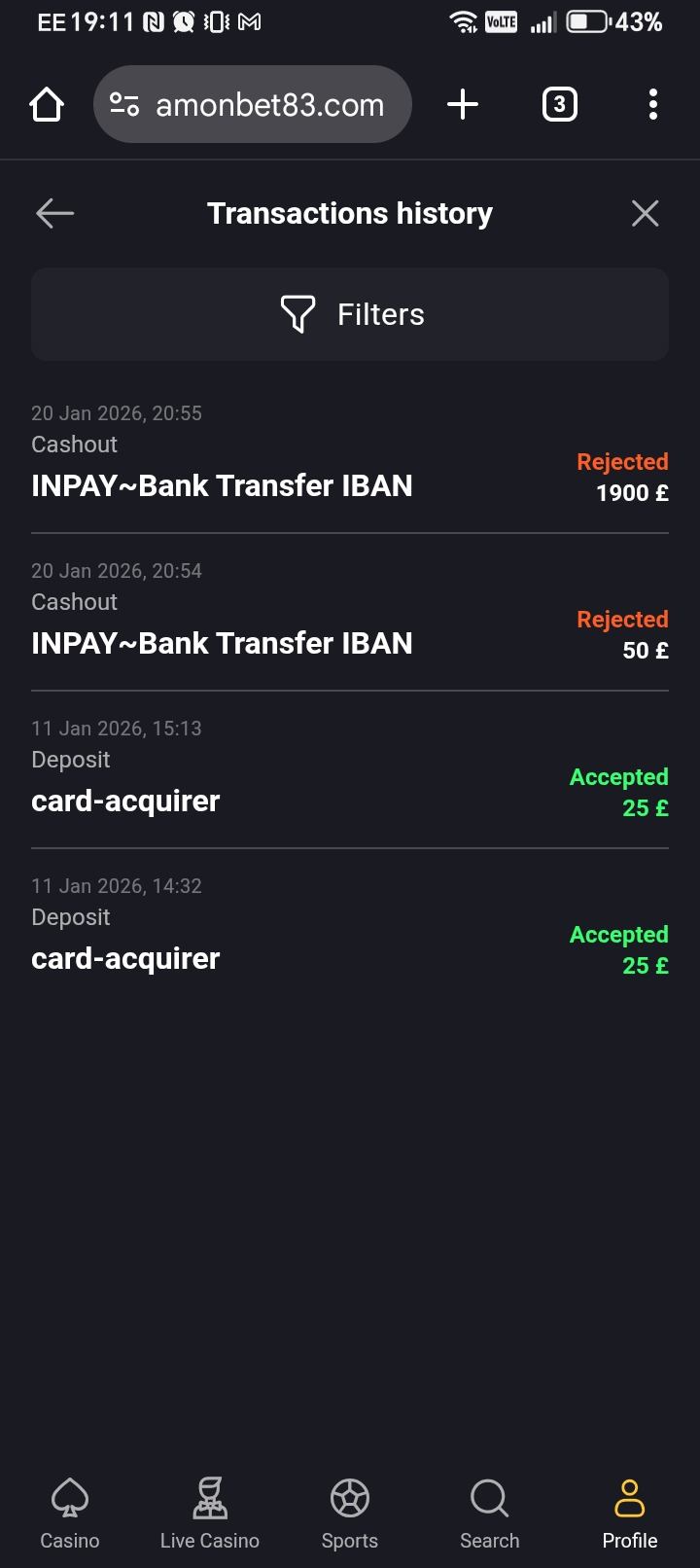Viewport: 700px width, 1568px height.
Task: Tap the browser home icon
Action: click(47, 104)
